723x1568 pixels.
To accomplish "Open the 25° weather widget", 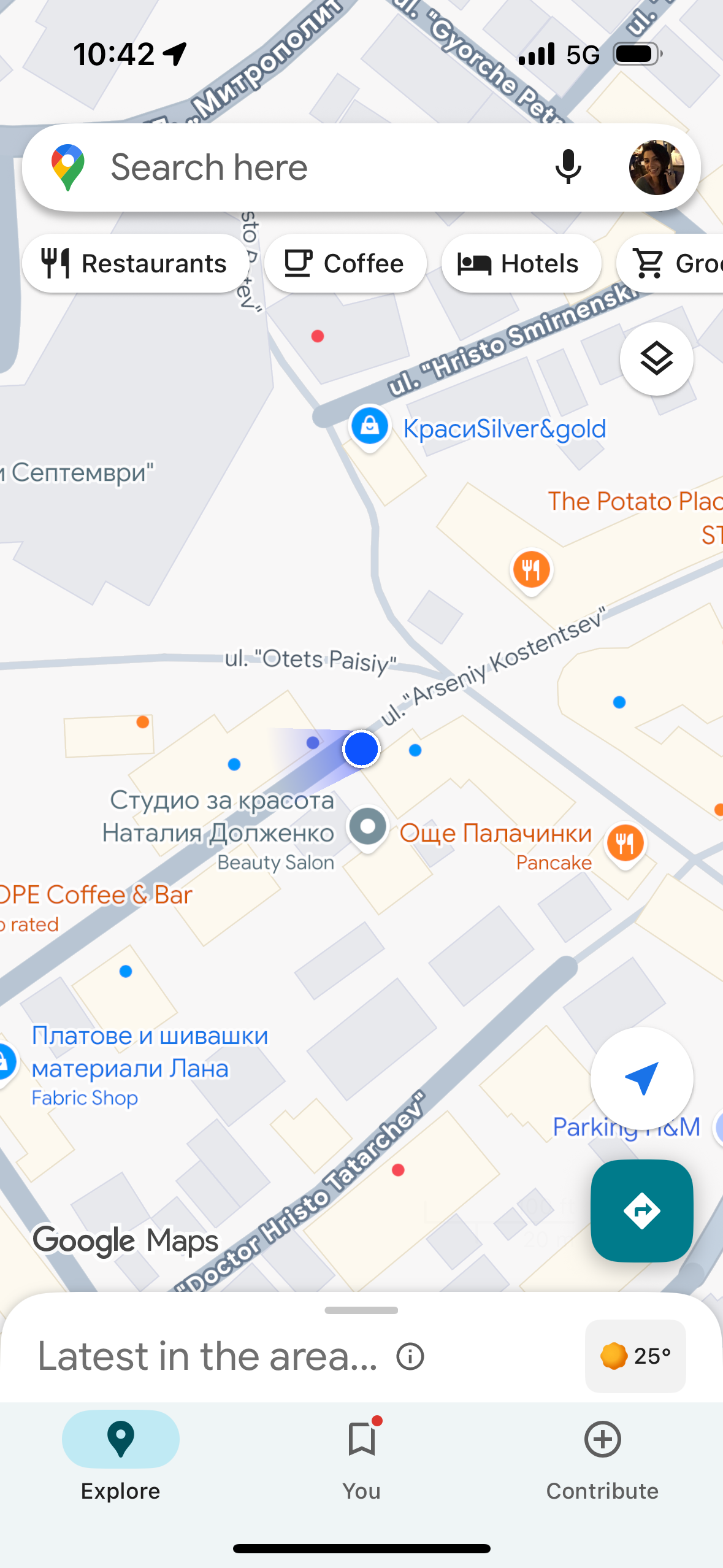I will tap(635, 1356).
